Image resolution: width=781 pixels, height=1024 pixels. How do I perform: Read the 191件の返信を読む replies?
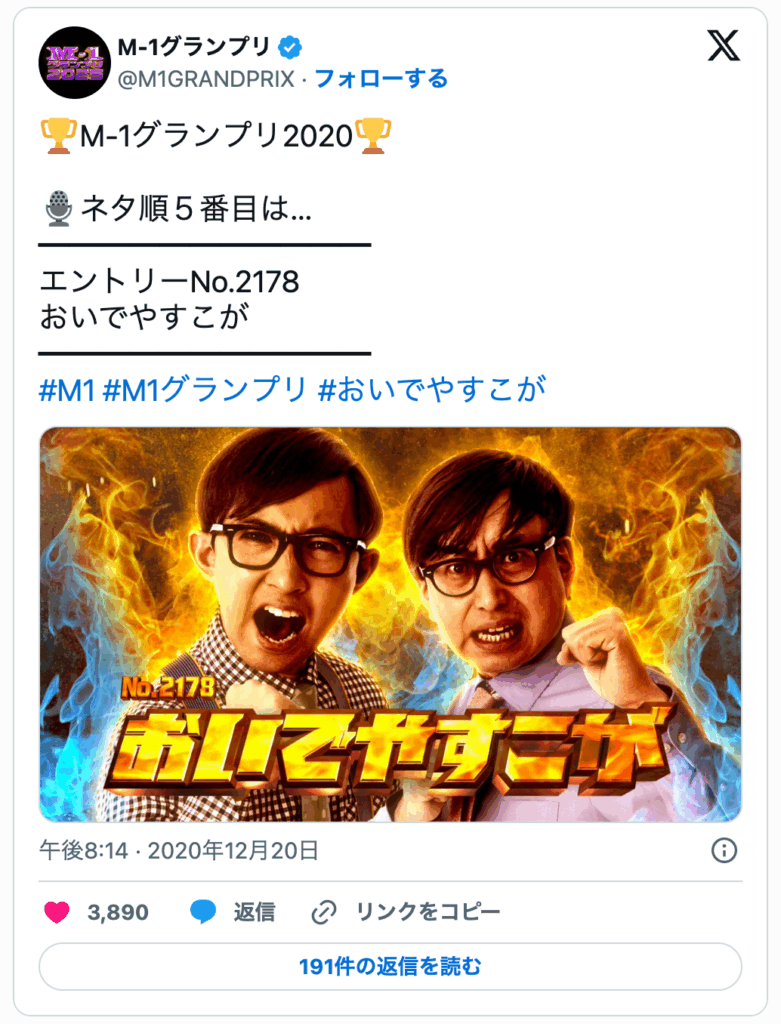coord(390,967)
